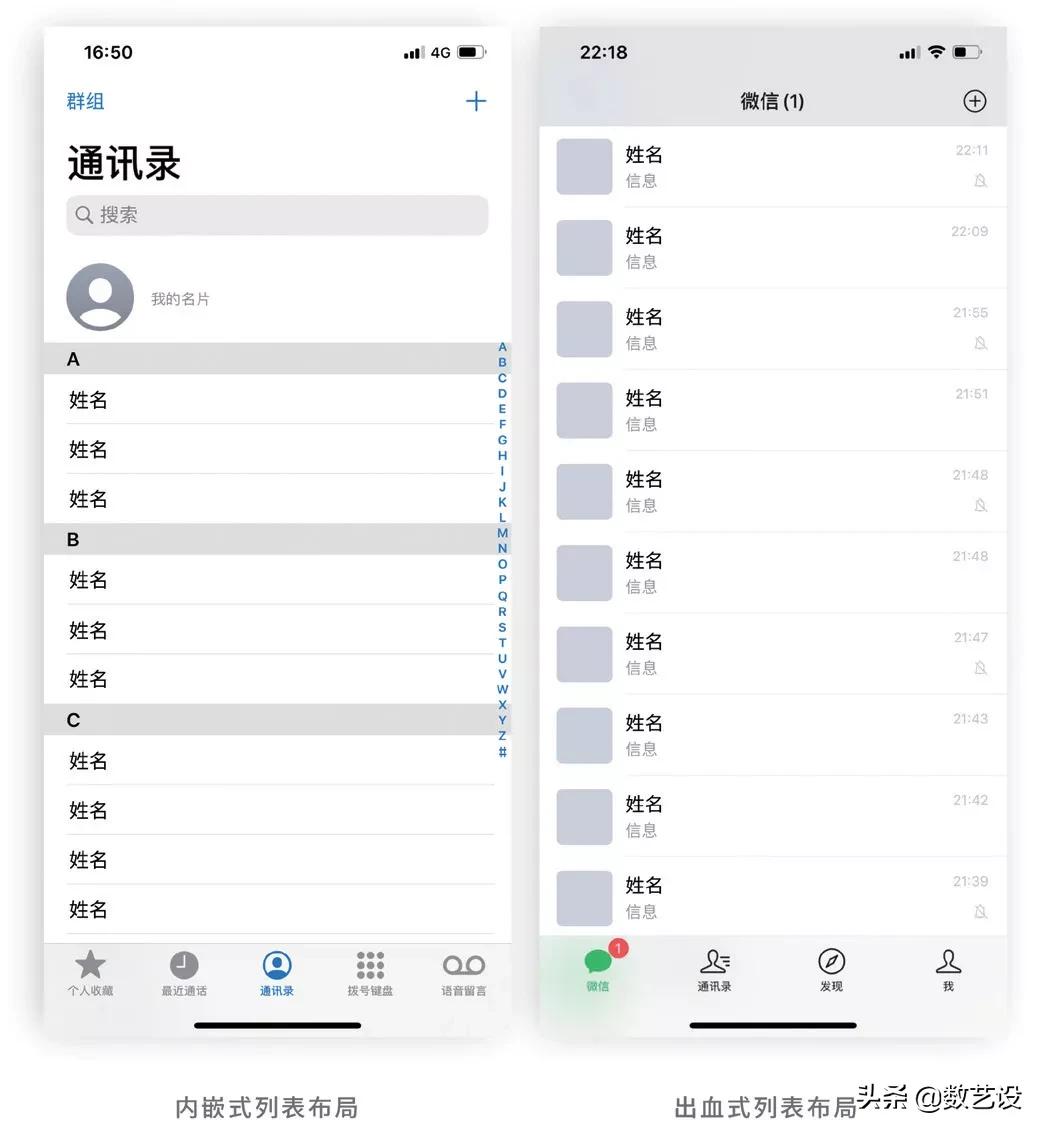Select the 通讯录 contacts tab icon

pos(277,964)
